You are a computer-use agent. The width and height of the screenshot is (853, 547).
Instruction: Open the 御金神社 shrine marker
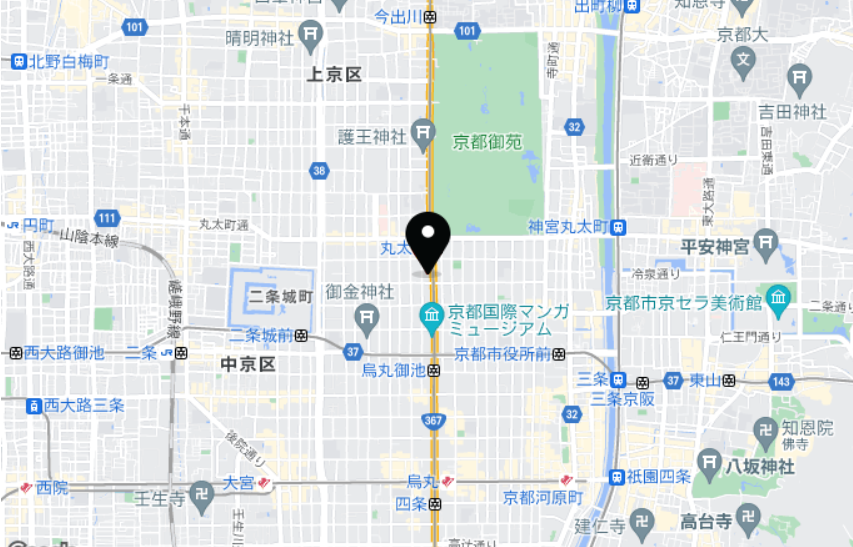click(x=367, y=318)
